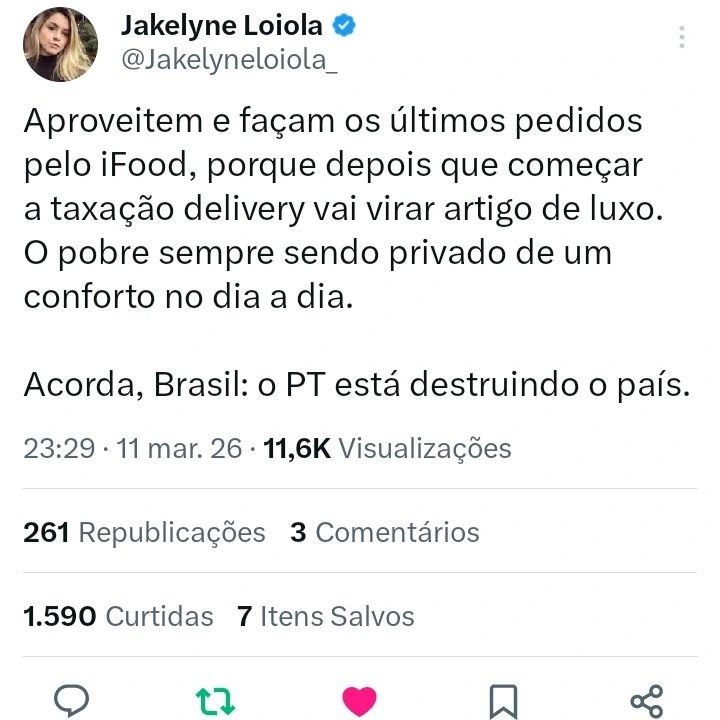720x720 pixels.
Task: View the 261 Republicações list
Action: click(144, 532)
